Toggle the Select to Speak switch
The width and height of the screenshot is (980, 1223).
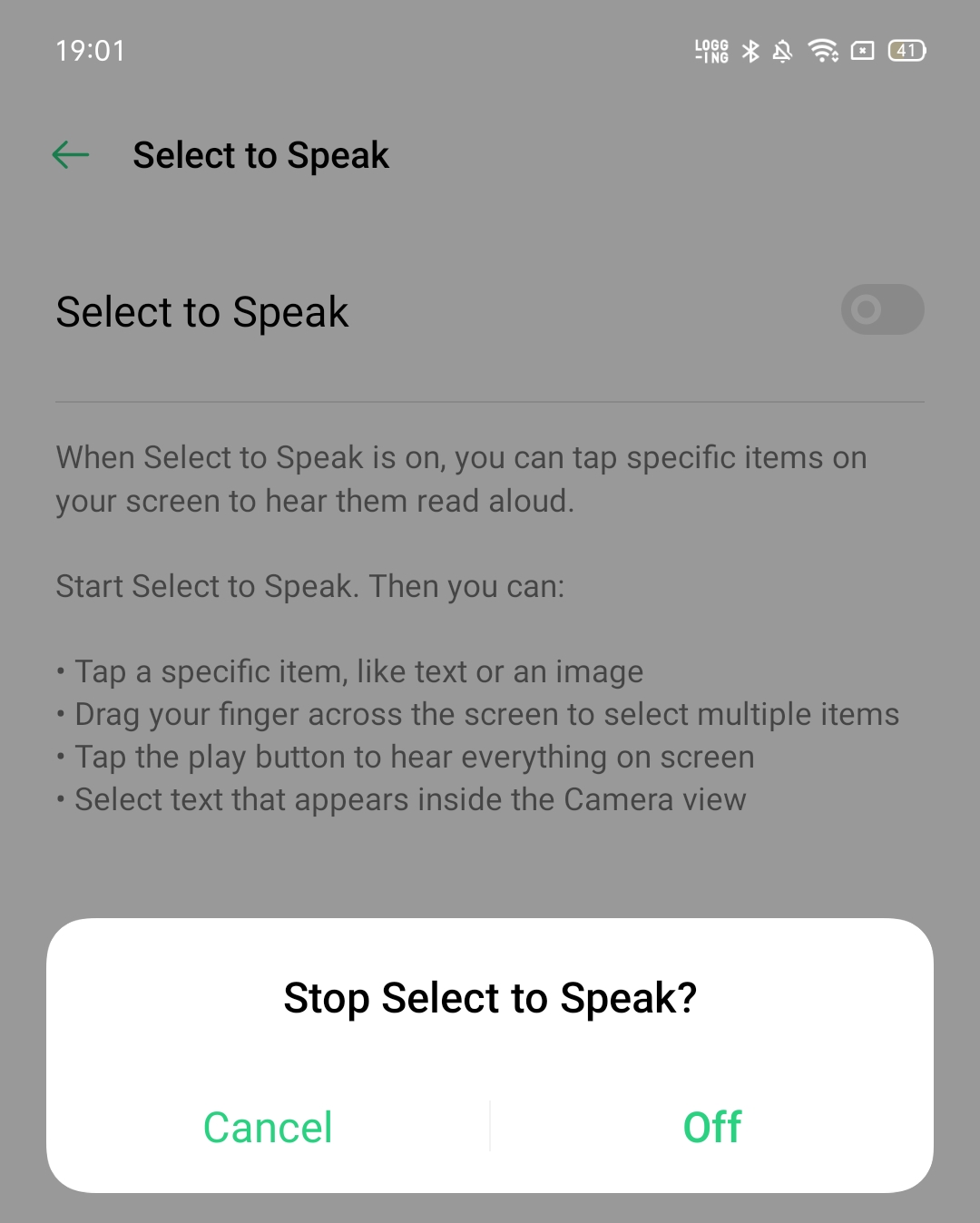coord(882,310)
